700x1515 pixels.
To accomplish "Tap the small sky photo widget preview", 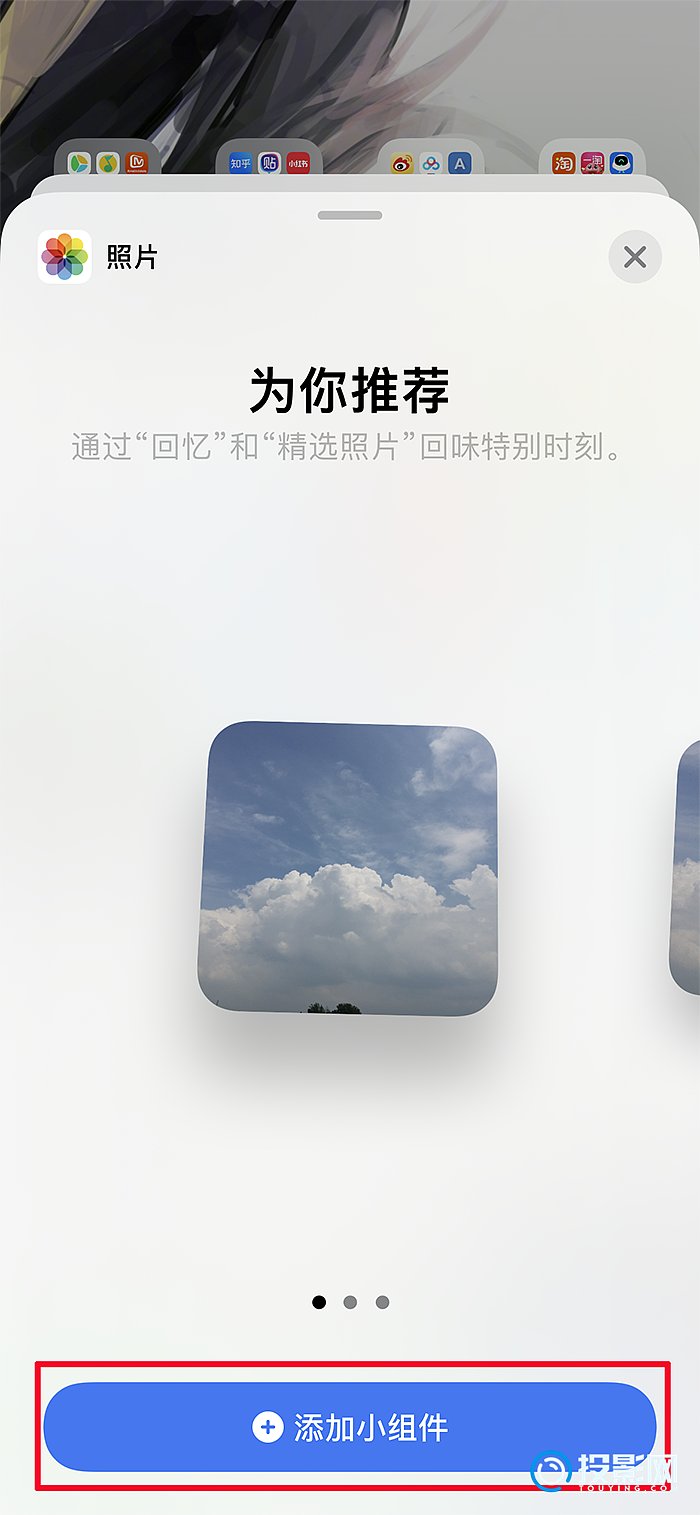I will [x=347, y=868].
